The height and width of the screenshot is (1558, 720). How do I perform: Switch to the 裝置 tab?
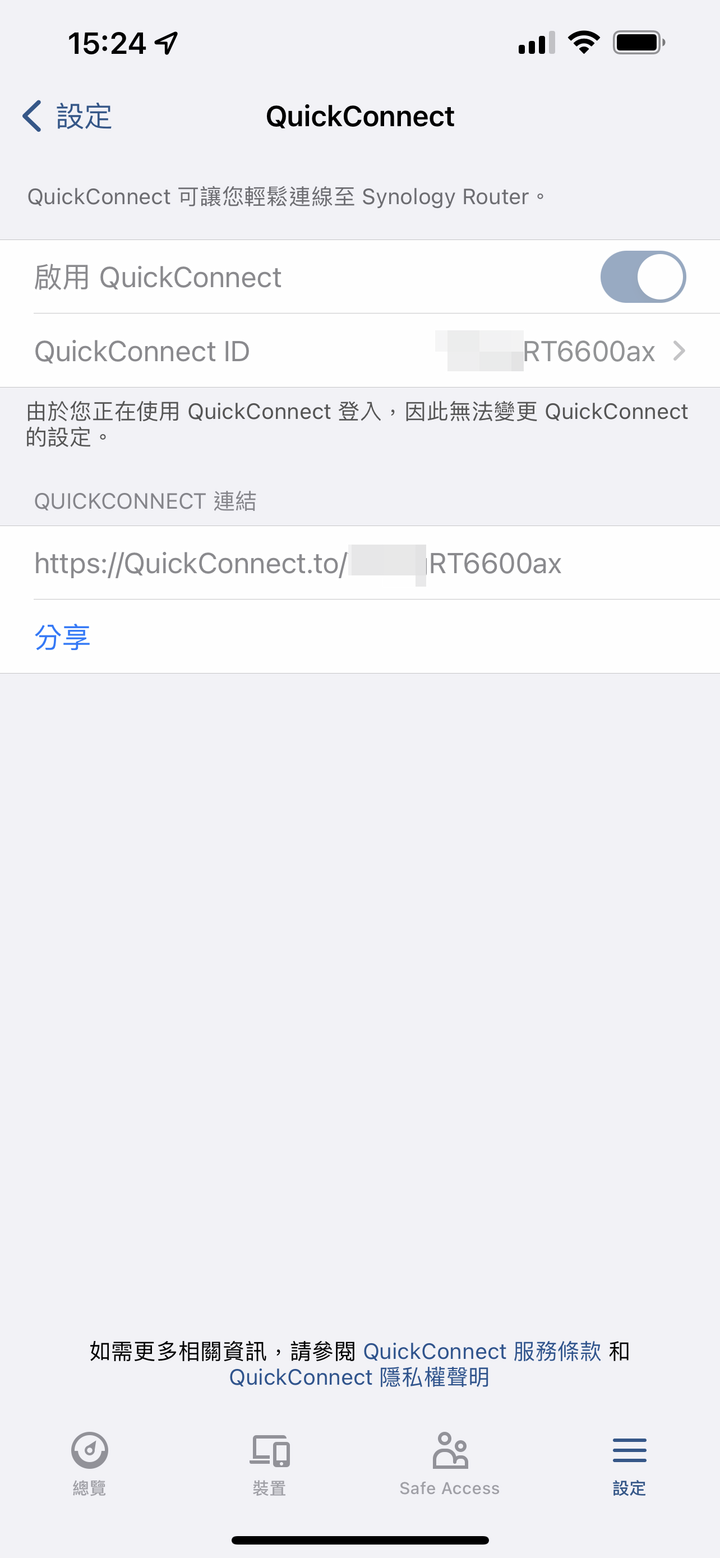click(270, 1464)
